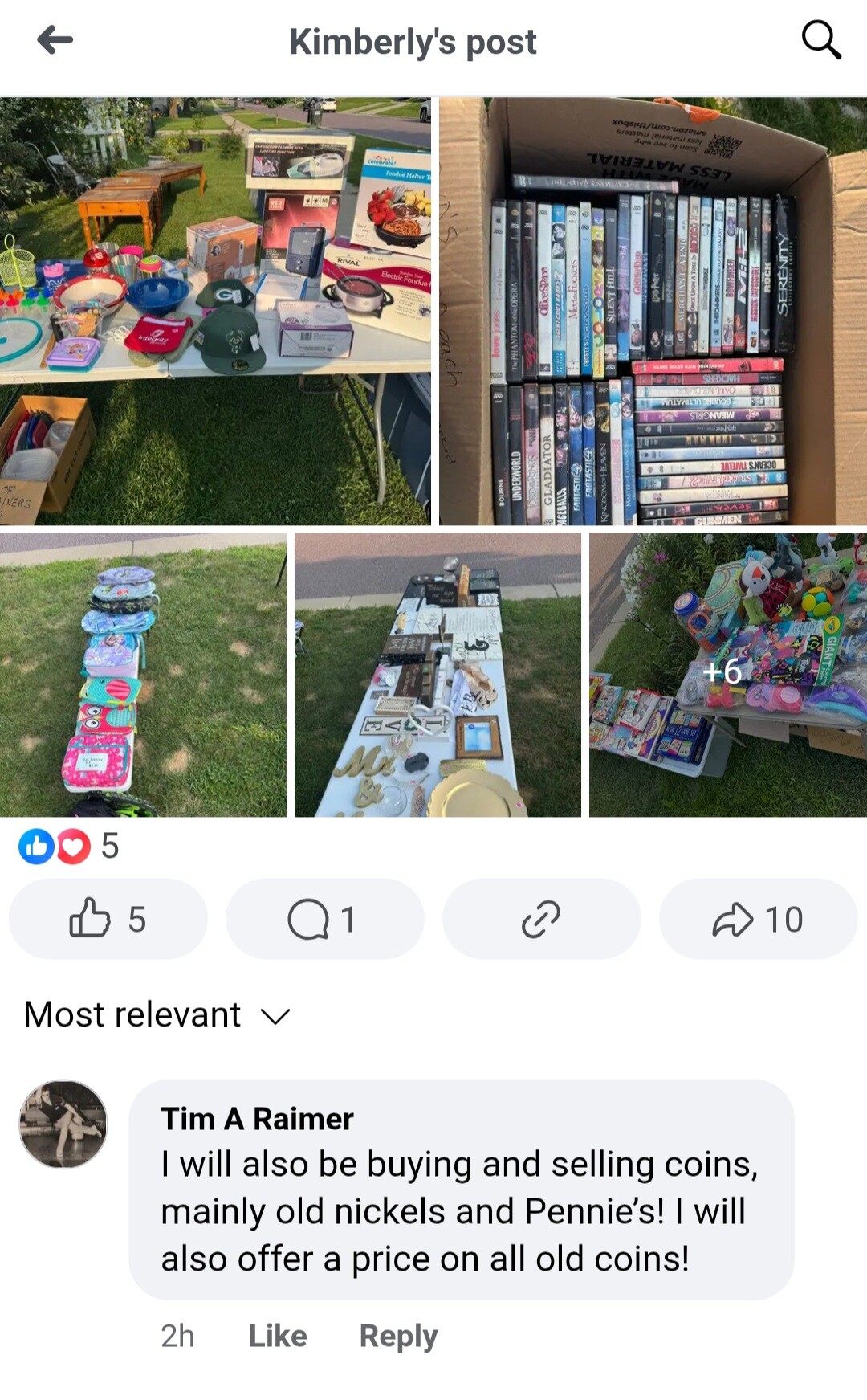
Task: View the lunch bags photo
Action: tap(143, 675)
